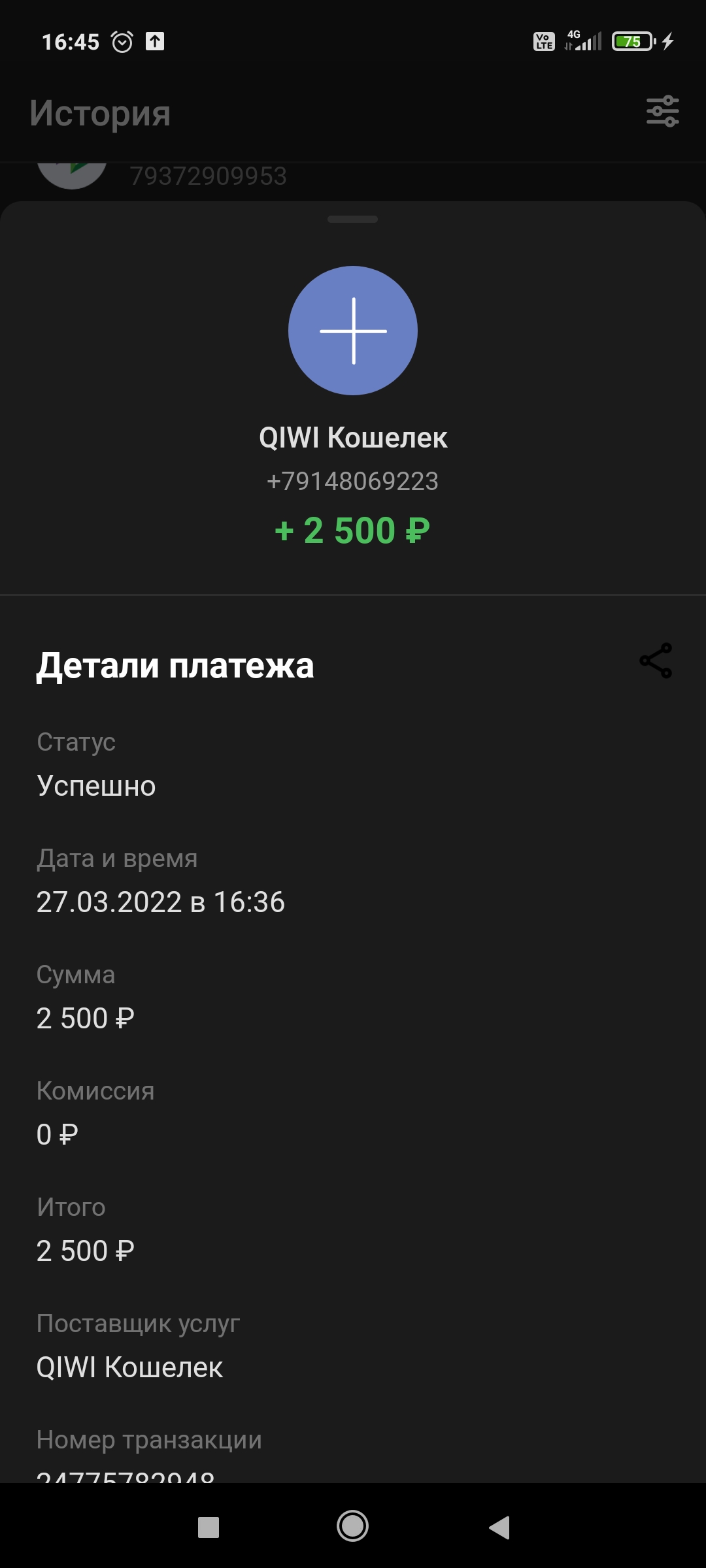
Task: Tap the bottom sheet drag handle
Action: coord(353,220)
